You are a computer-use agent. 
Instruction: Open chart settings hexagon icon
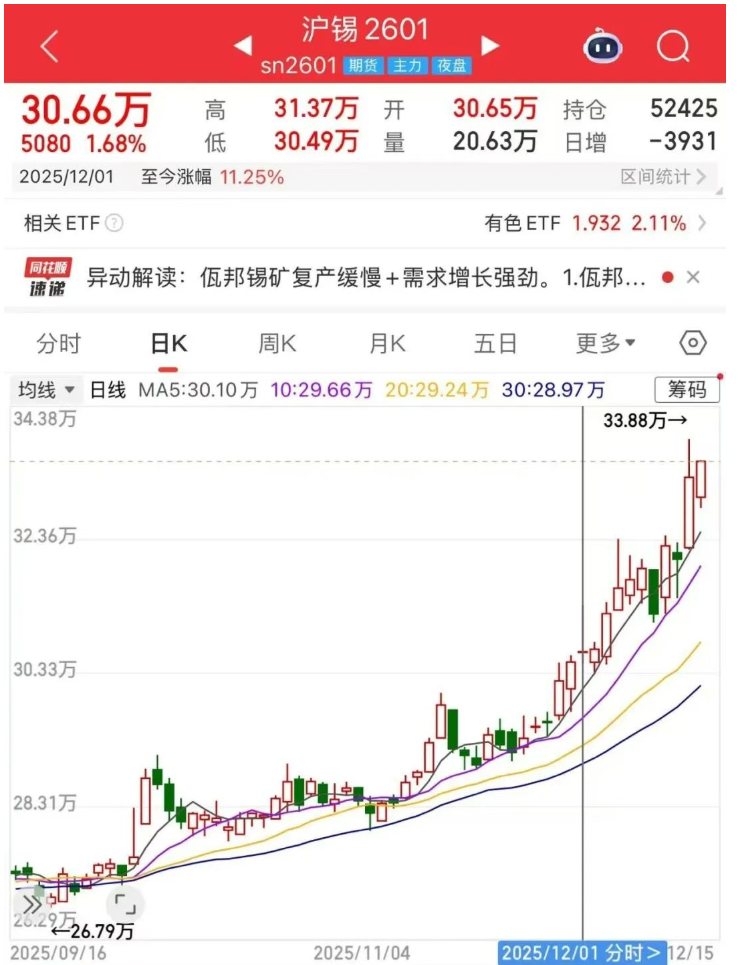pos(693,343)
